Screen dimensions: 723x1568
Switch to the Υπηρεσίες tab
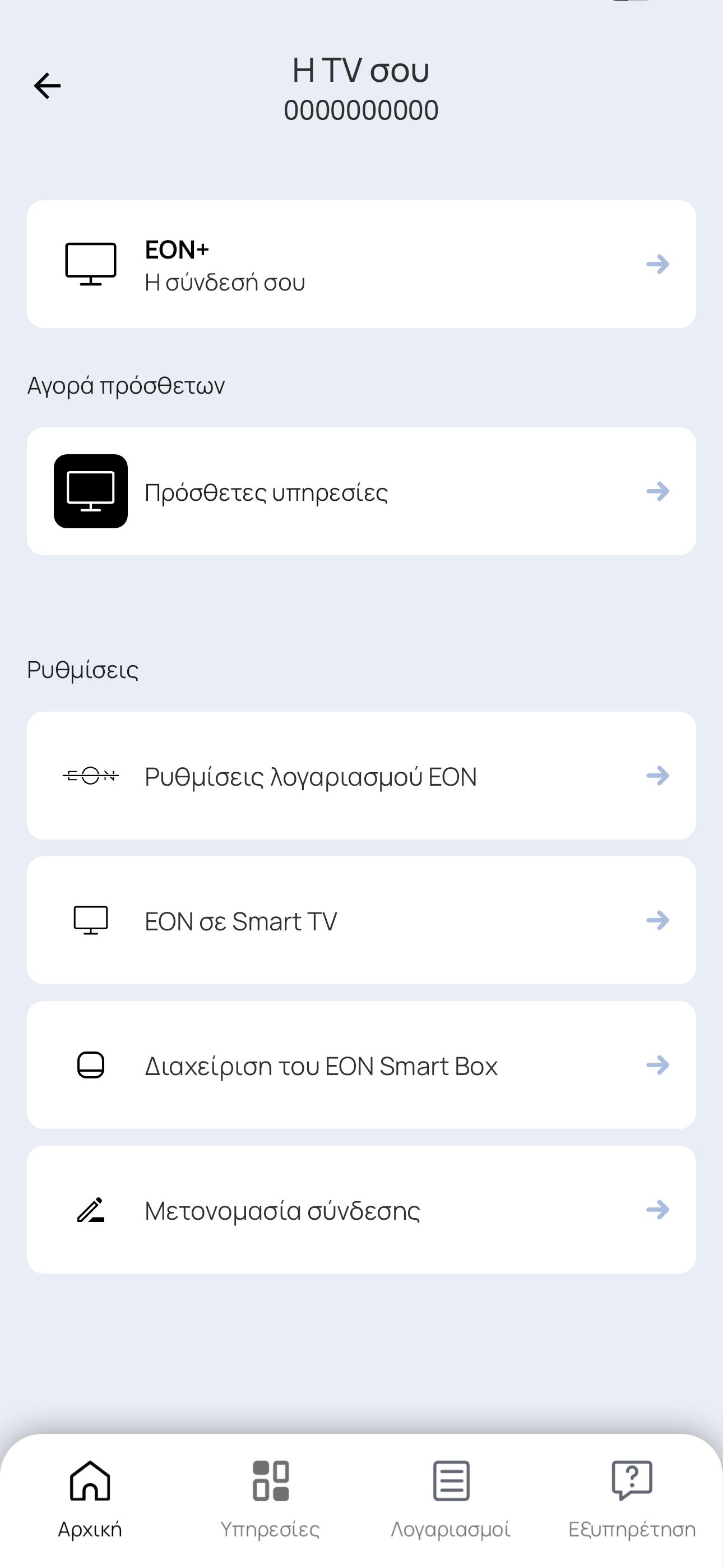point(270,1498)
